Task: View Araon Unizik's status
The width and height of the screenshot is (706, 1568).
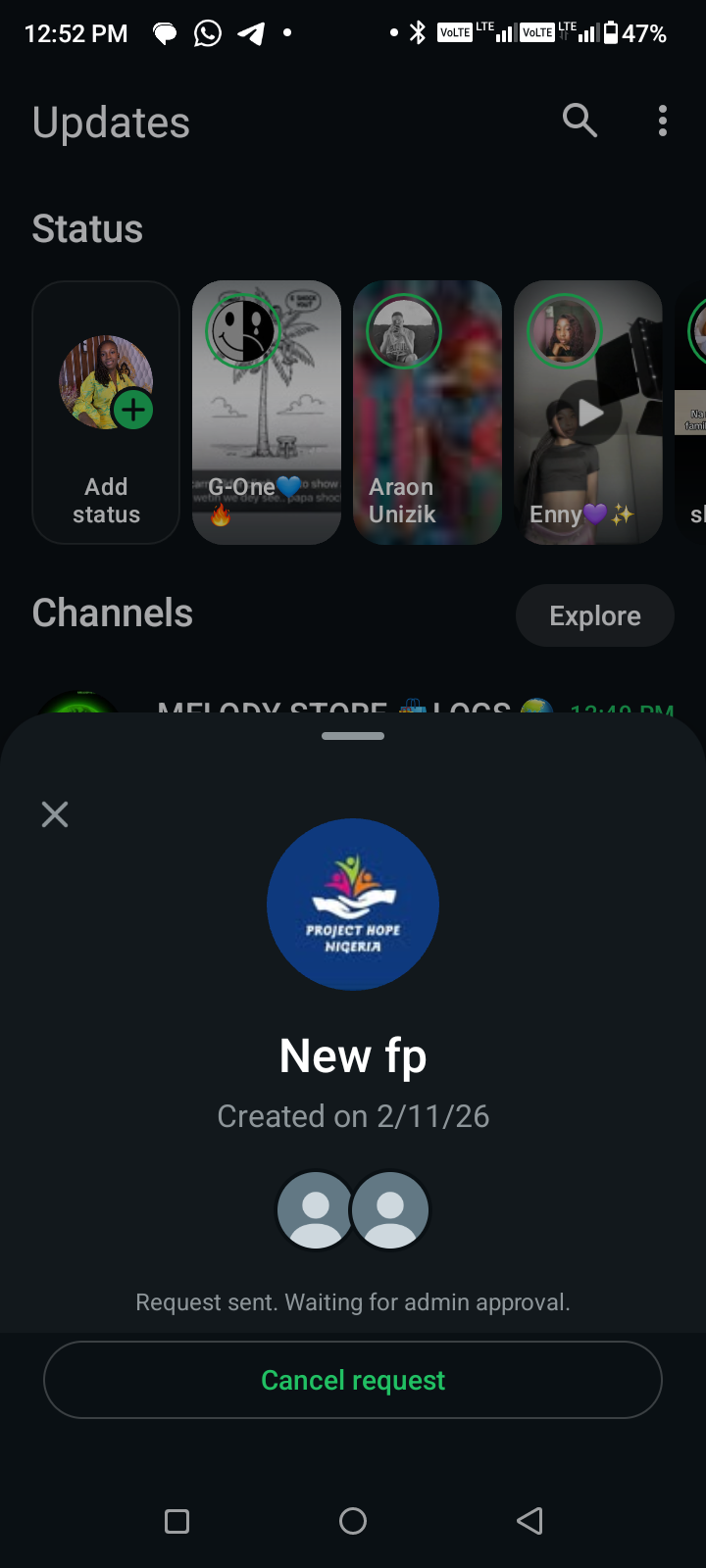Action: point(428,412)
